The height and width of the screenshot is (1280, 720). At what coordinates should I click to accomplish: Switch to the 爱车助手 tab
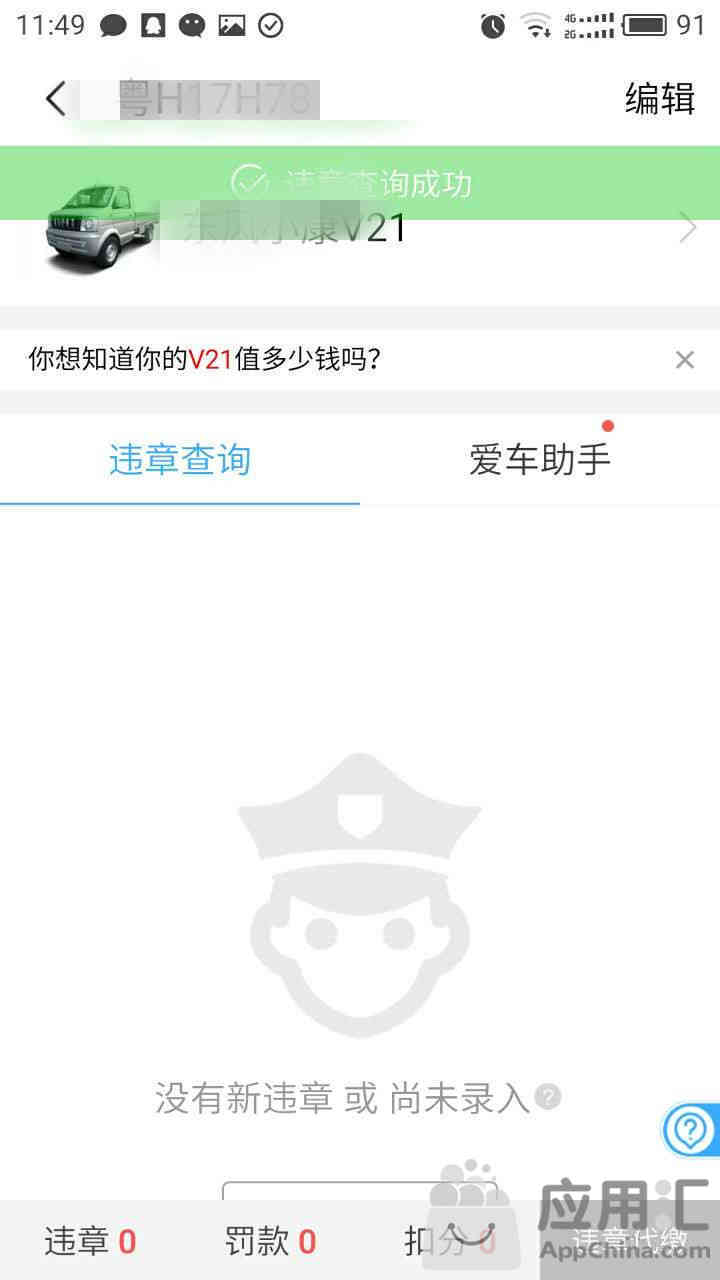point(540,460)
